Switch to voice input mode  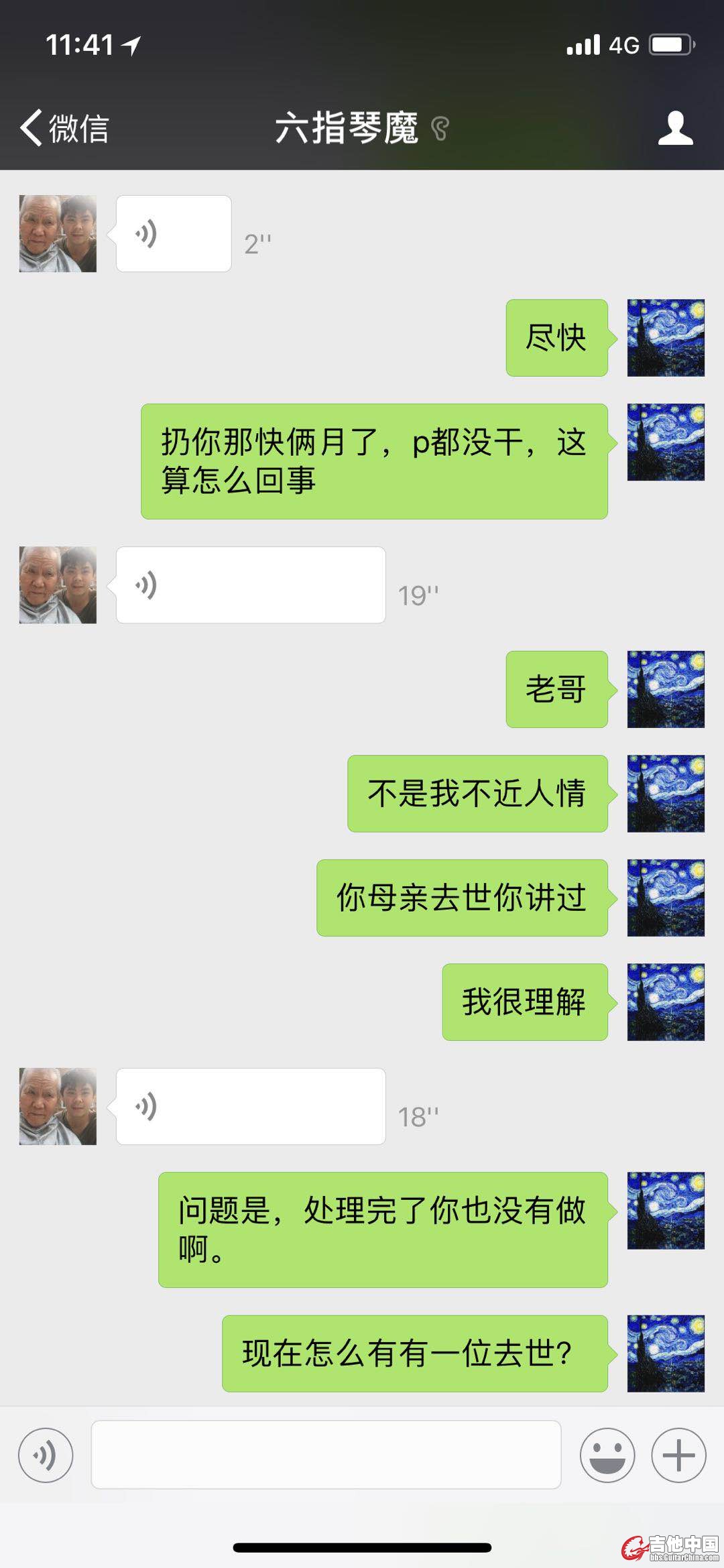click(x=46, y=1455)
